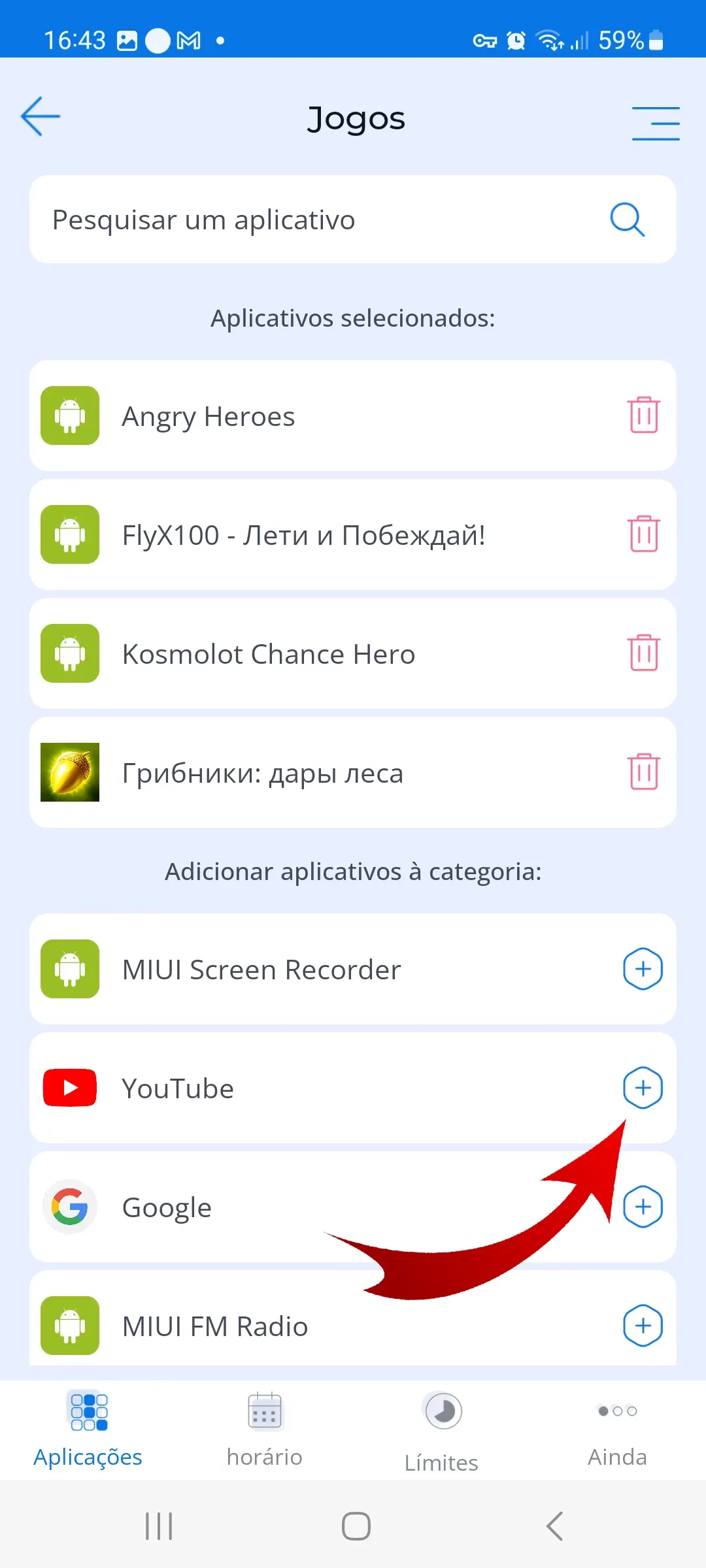Switch to the Límites tab
The width and height of the screenshot is (706, 1568).
(x=441, y=1431)
